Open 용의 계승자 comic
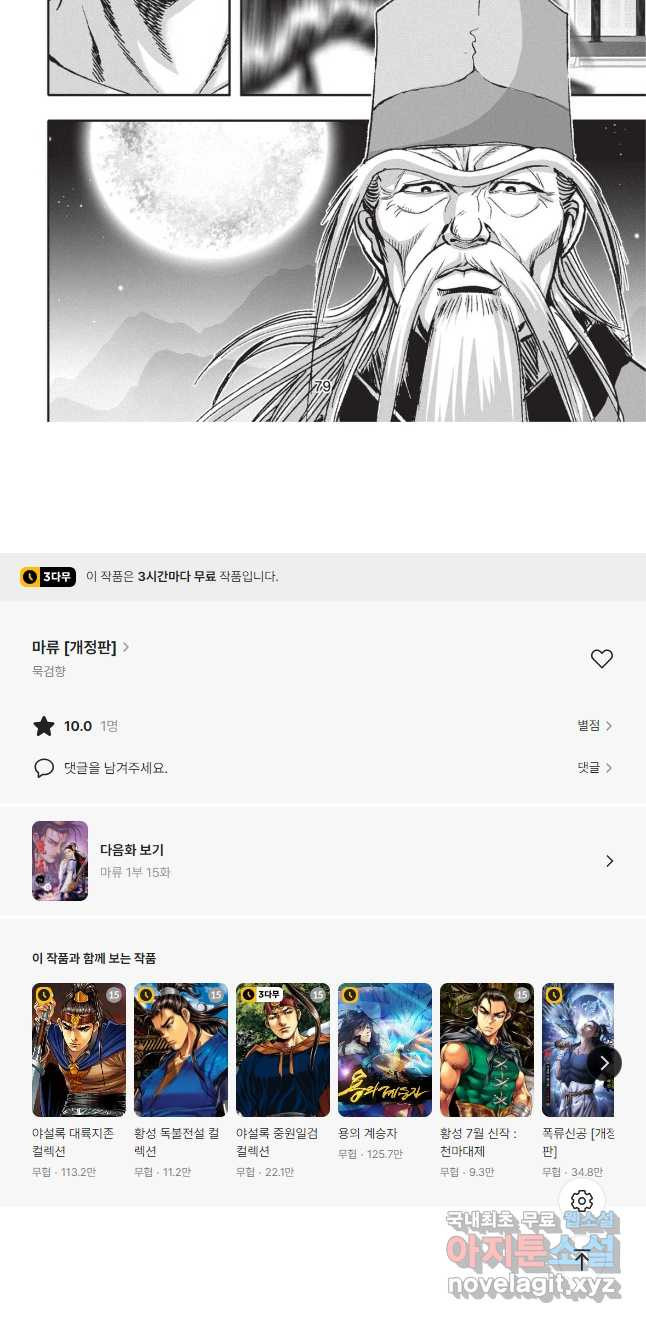646x1323 pixels. [385, 1071]
